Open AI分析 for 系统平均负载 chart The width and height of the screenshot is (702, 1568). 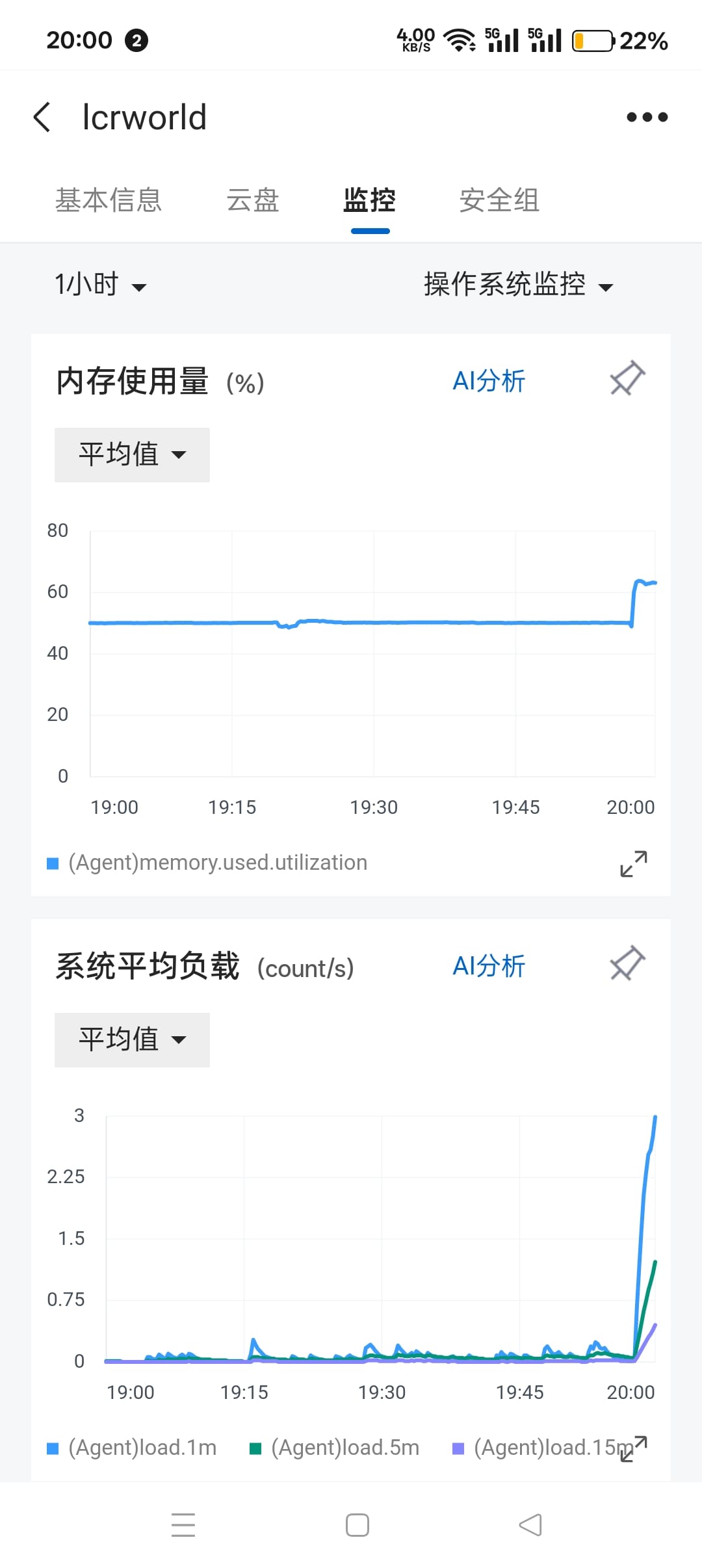click(489, 966)
